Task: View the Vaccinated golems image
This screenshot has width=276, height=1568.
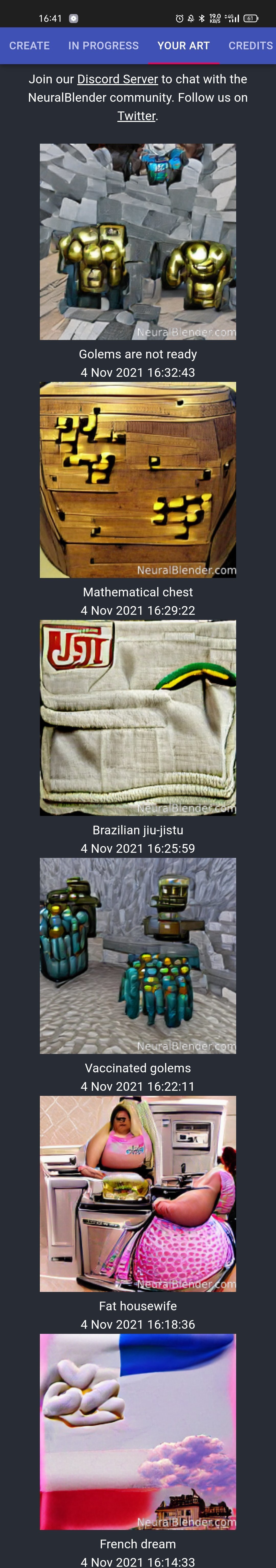Action: tap(138, 956)
